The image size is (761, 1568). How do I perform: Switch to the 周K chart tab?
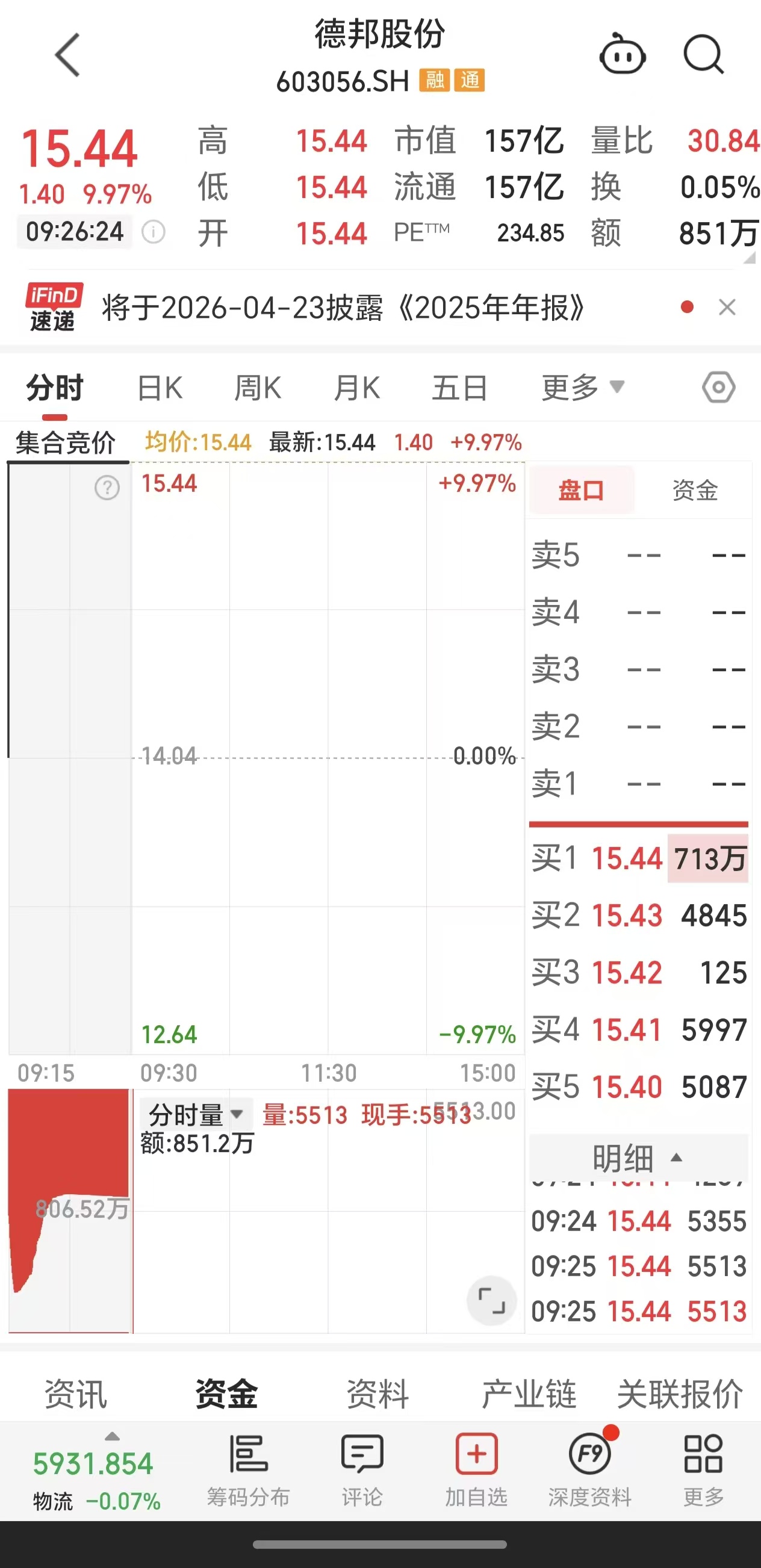coord(258,388)
